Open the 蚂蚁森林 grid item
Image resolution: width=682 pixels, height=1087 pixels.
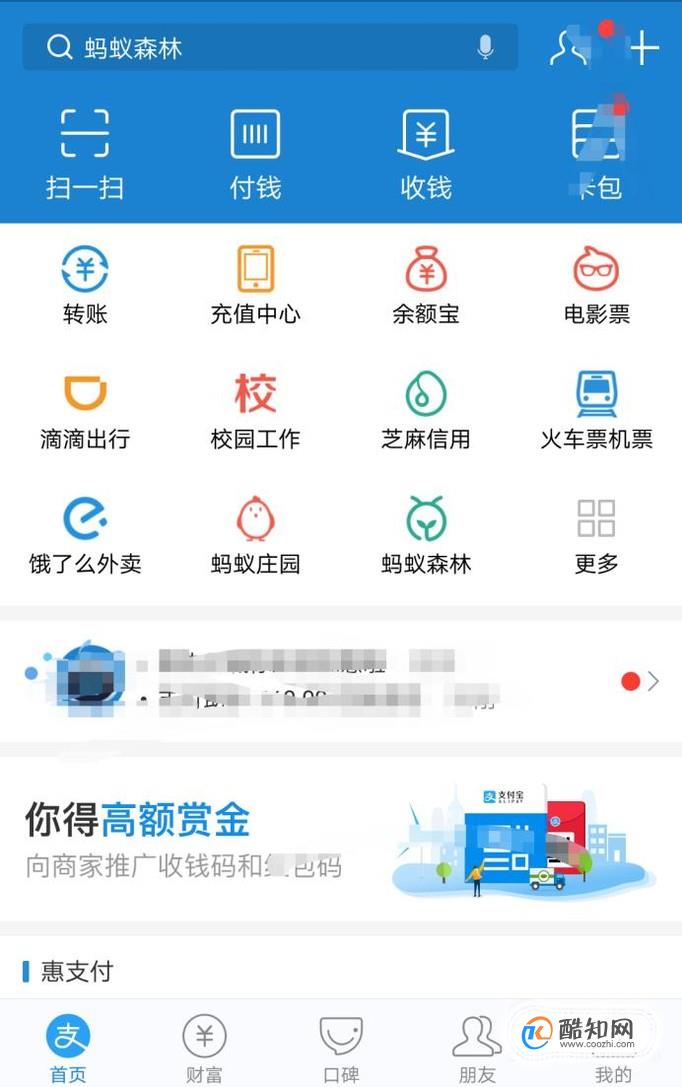(x=426, y=535)
